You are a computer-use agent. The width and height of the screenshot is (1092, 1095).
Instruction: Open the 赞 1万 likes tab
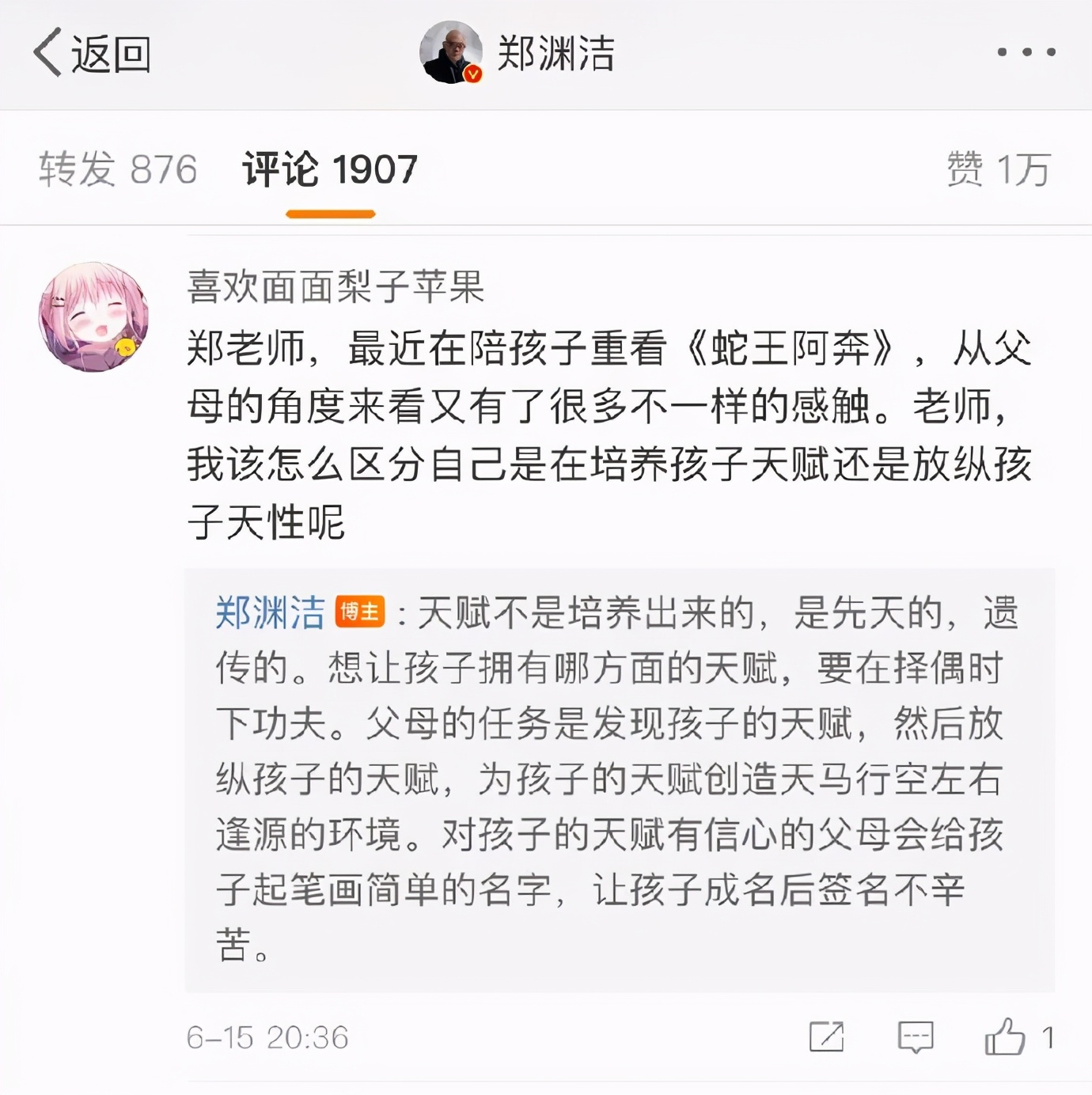[999, 169]
